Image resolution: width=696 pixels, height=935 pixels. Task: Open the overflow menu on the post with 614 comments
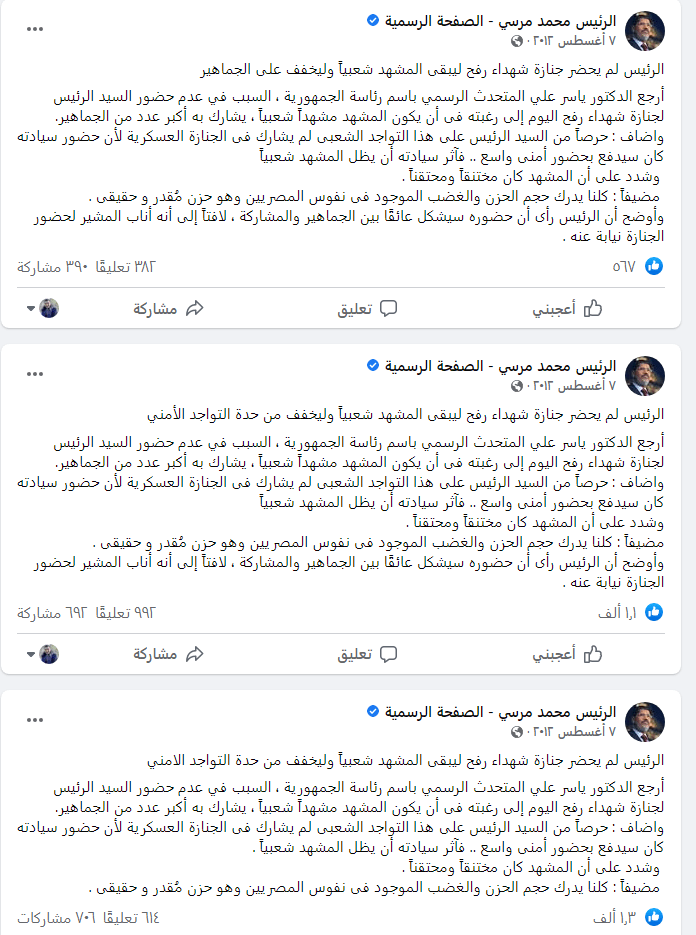[36, 719]
